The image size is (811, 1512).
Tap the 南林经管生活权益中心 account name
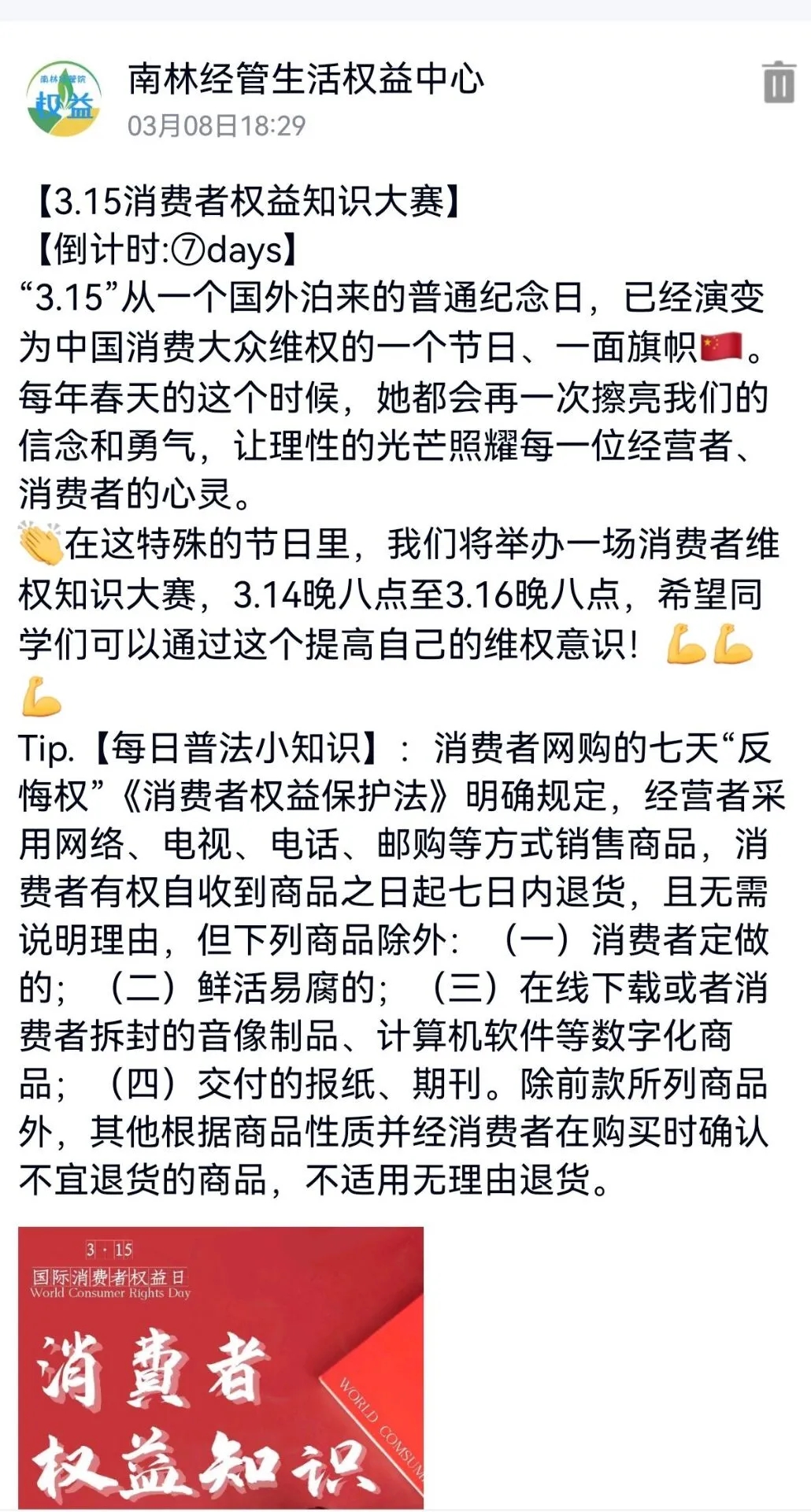coord(306,79)
